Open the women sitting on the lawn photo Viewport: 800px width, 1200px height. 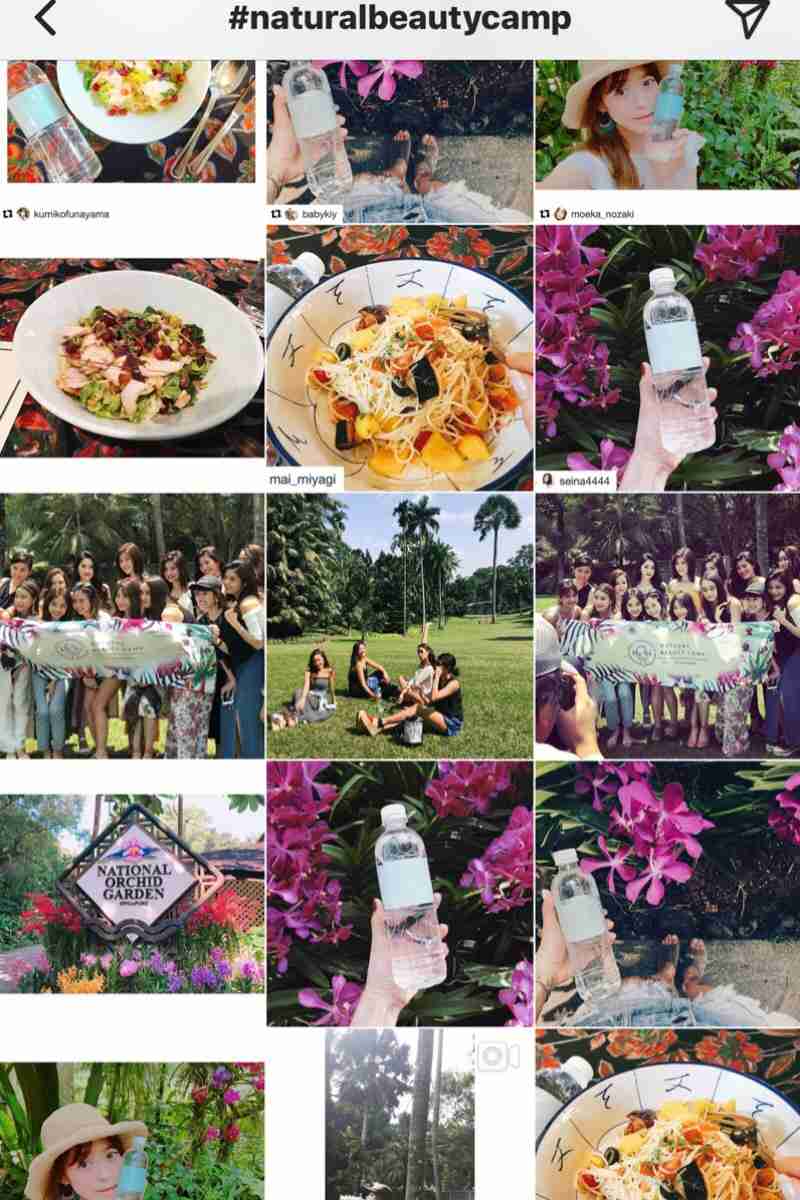pos(398,625)
